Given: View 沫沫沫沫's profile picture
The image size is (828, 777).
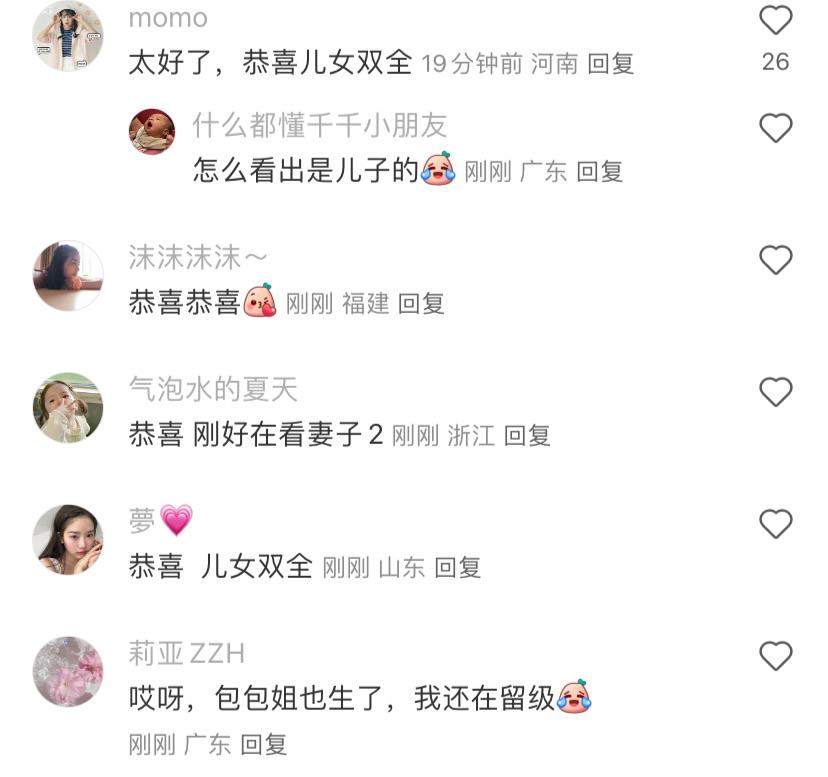Looking at the screenshot, I should [68, 275].
